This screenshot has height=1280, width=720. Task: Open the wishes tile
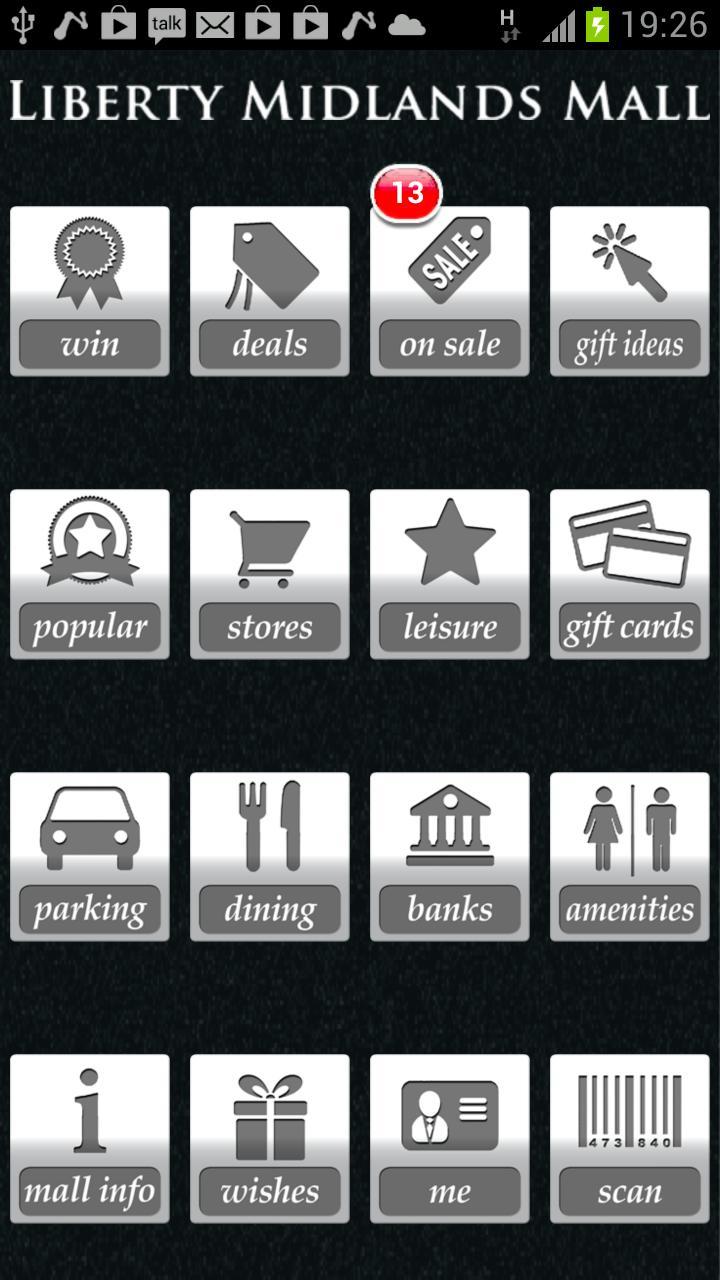[x=270, y=1139]
